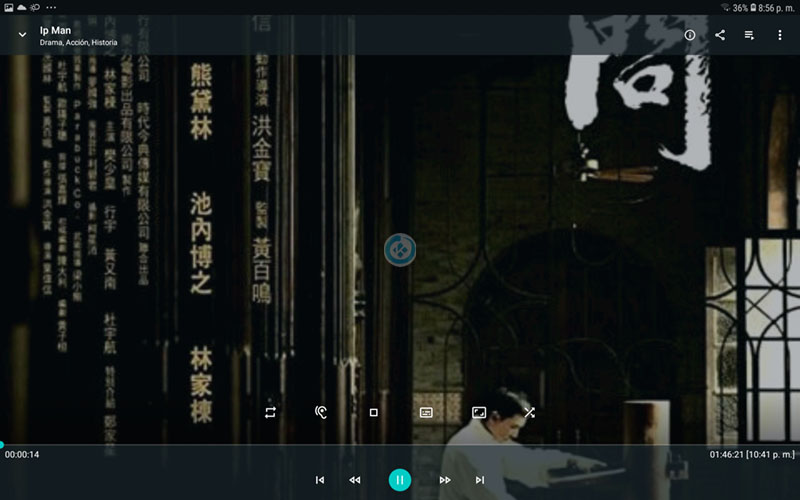Open the play queue
Screen dimensions: 800x500
(x=749, y=35)
